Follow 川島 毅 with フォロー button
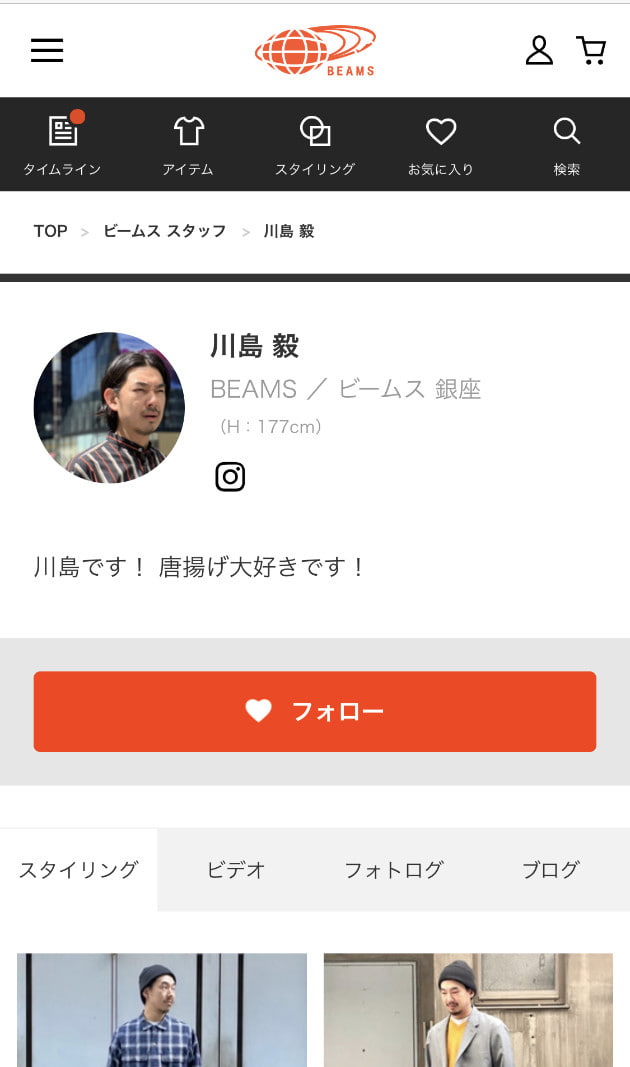 pyautogui.click(x=315, y=711)
